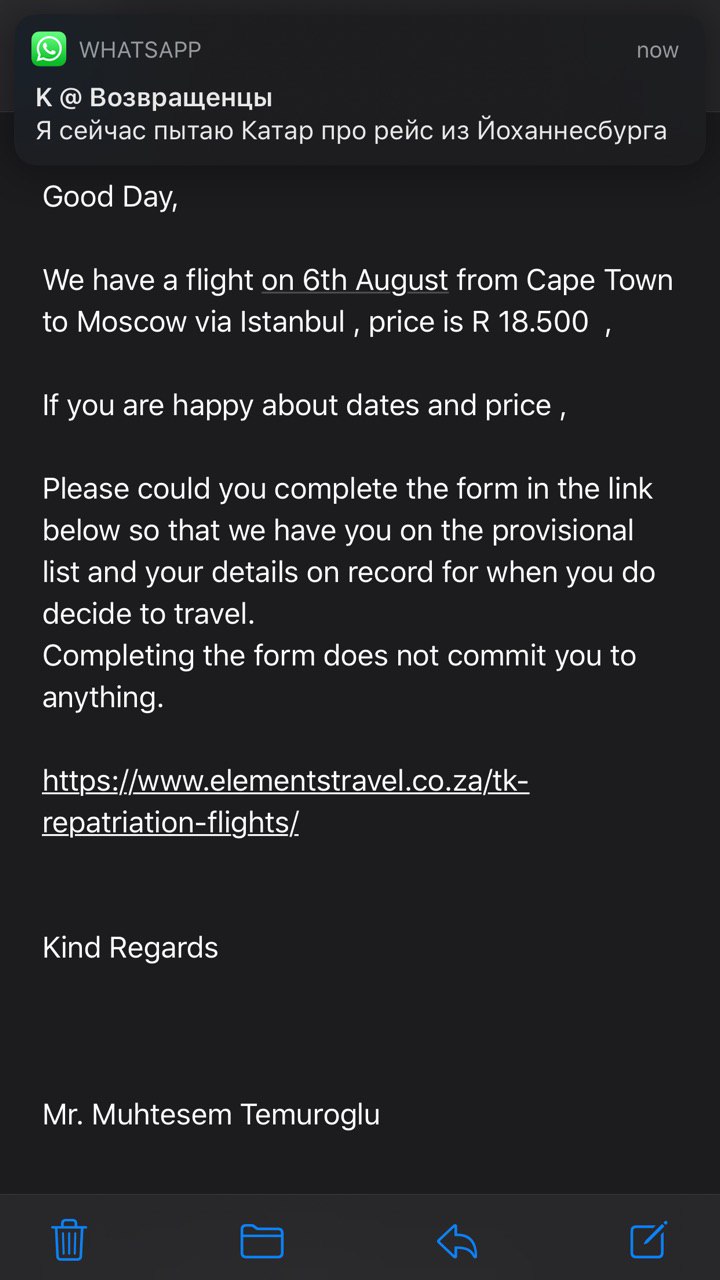Delete this email with the trash icon

pos(69,1241)
